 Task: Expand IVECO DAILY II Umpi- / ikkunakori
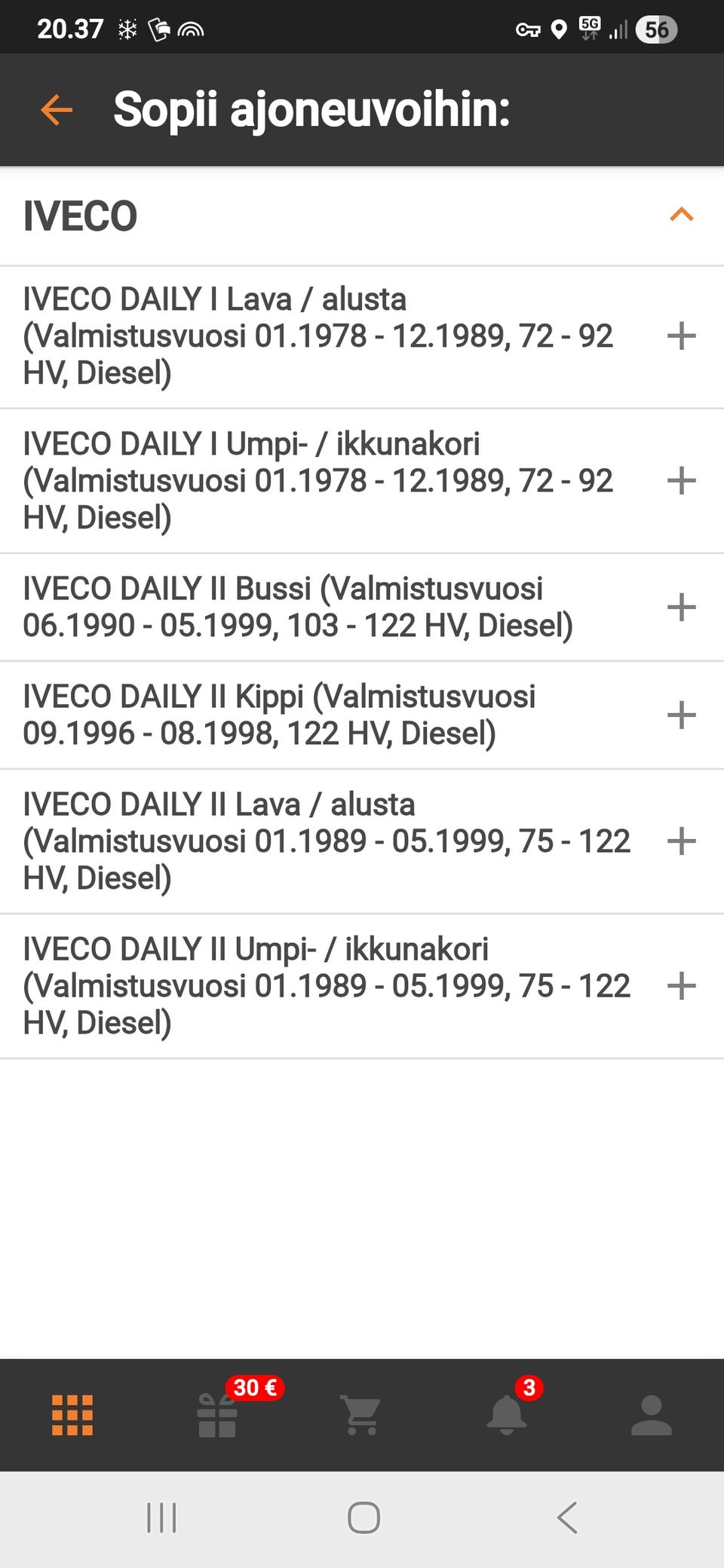(x=681, y=986)
